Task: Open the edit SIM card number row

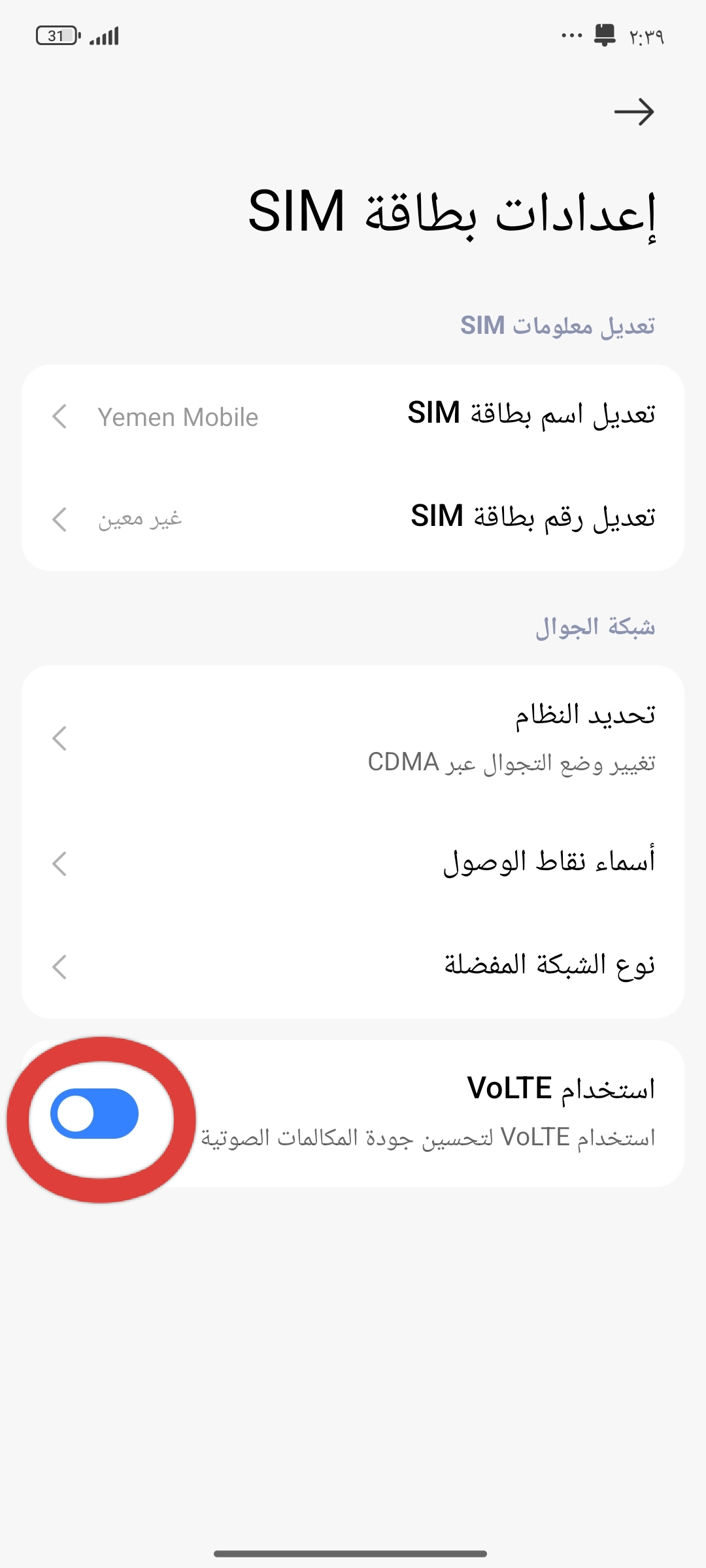Action: pos(353,518)
